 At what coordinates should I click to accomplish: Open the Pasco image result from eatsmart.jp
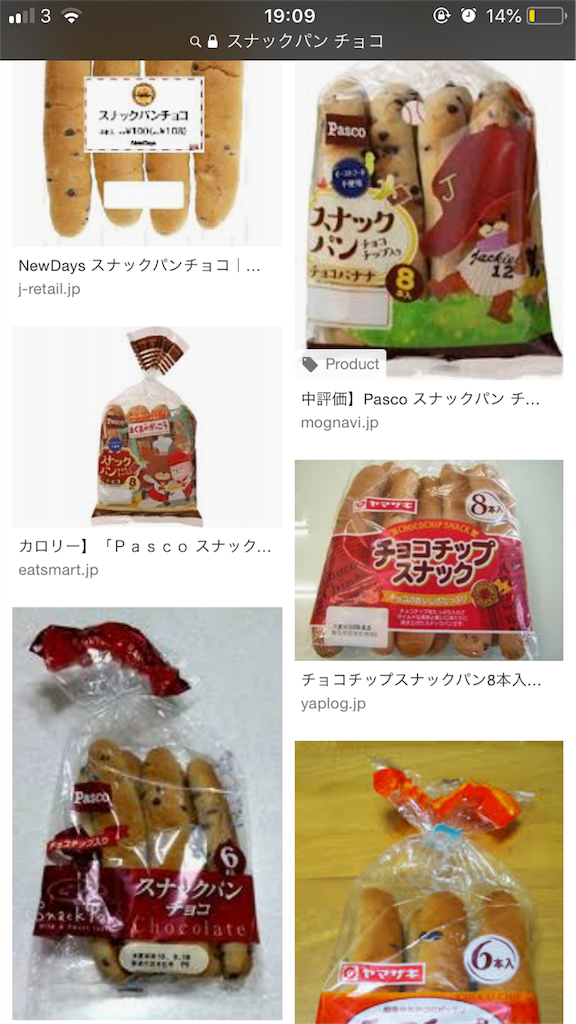pyautogui.click(x=147, y=426)
